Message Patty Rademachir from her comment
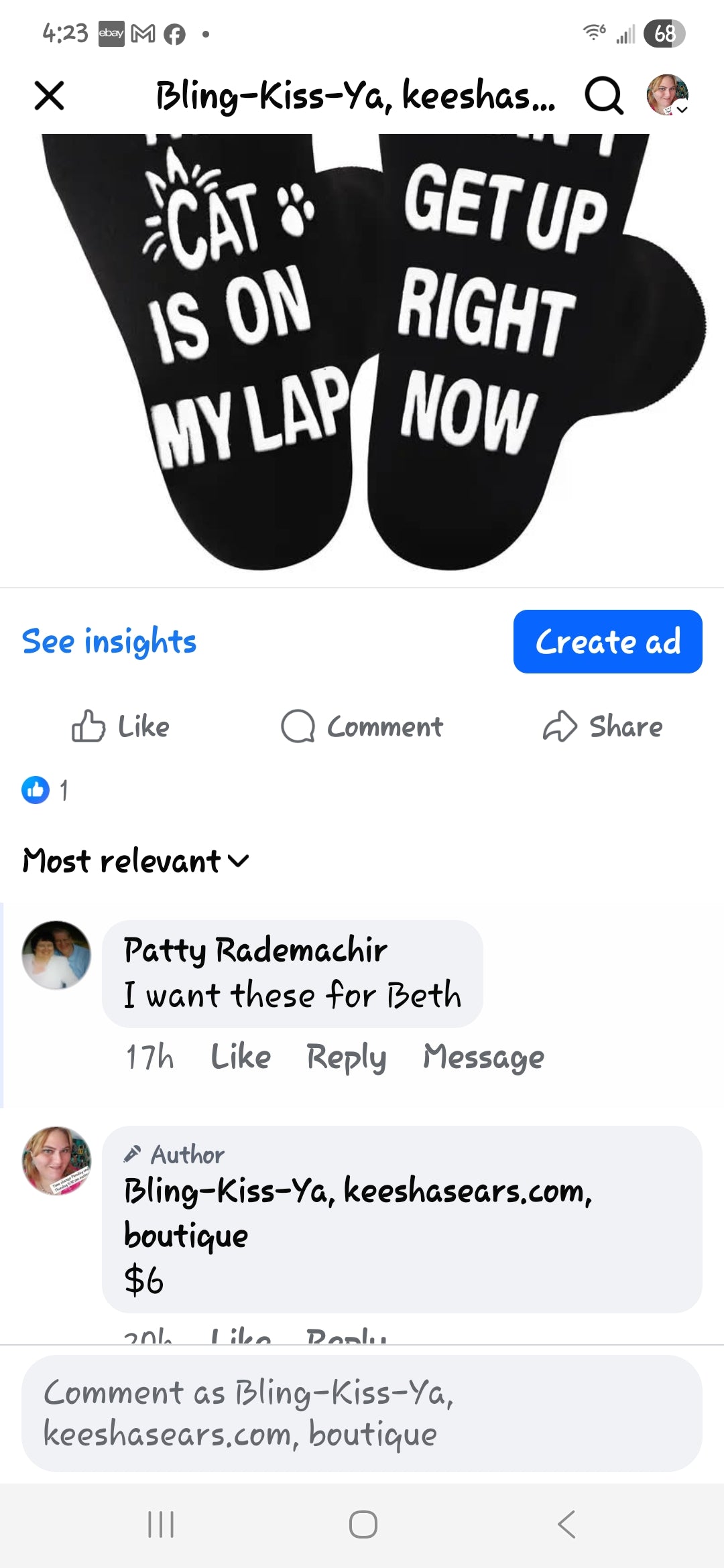 coord(483,1057)
